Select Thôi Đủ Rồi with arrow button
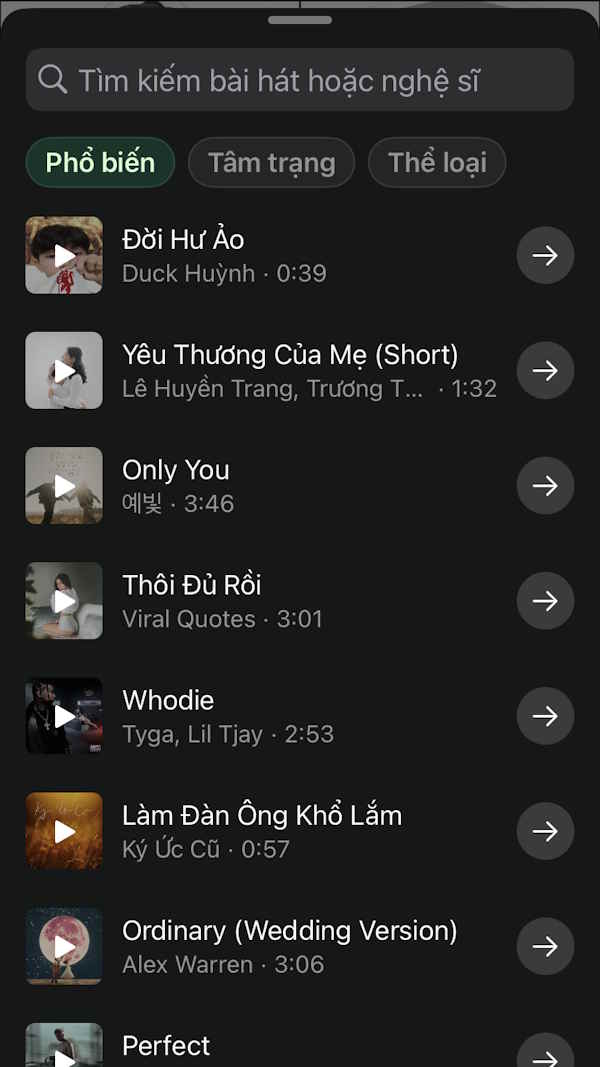Viewport: 600px width, 1067px height. tap(545, 601)
